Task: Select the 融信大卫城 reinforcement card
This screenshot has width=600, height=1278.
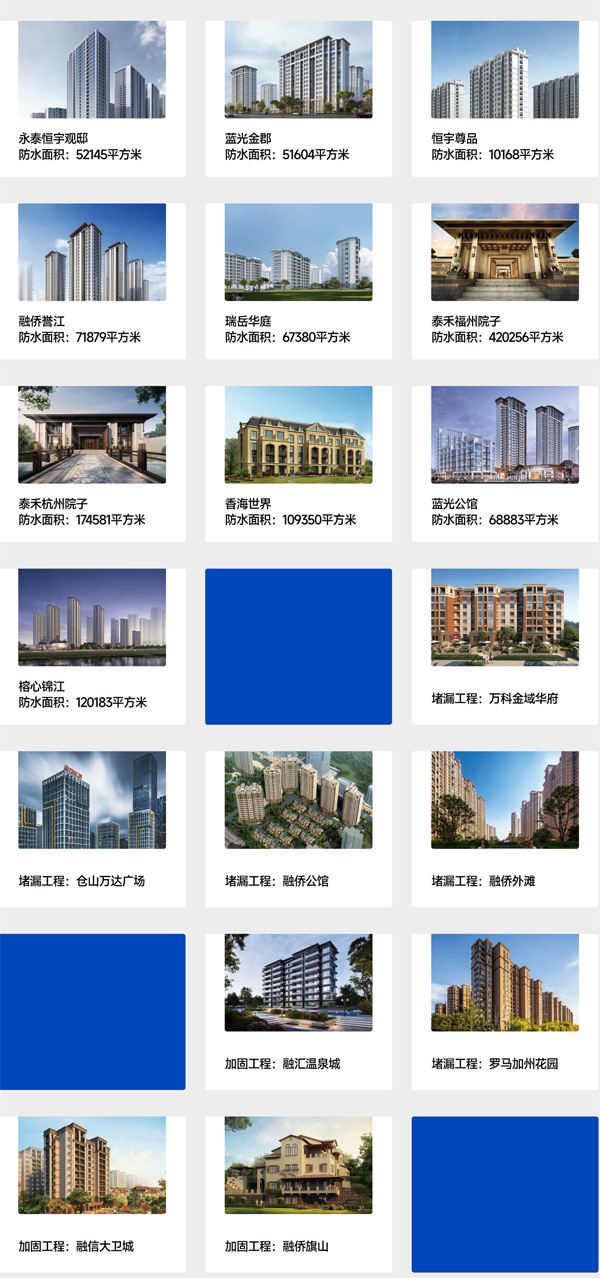Action: click(x=92, y=1186)
